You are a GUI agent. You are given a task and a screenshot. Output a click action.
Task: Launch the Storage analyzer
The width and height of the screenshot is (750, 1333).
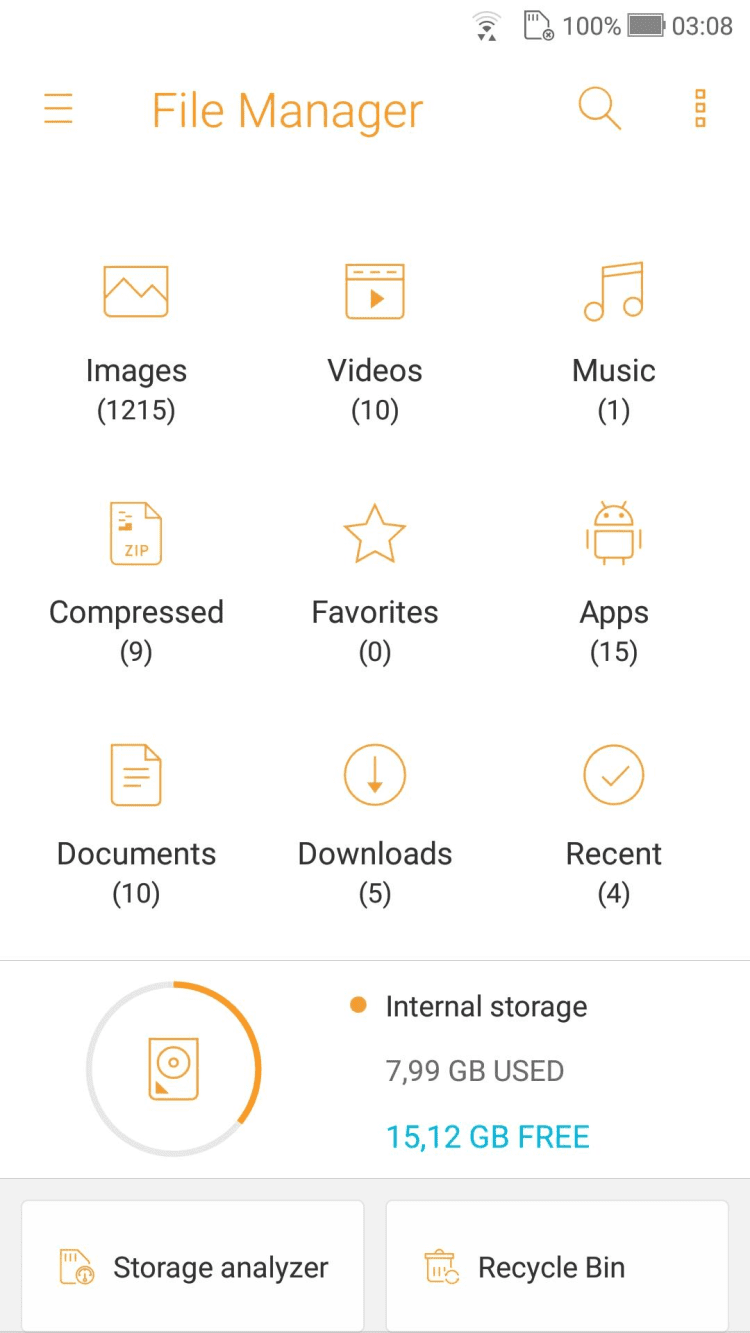click(x=193, y=1267)
